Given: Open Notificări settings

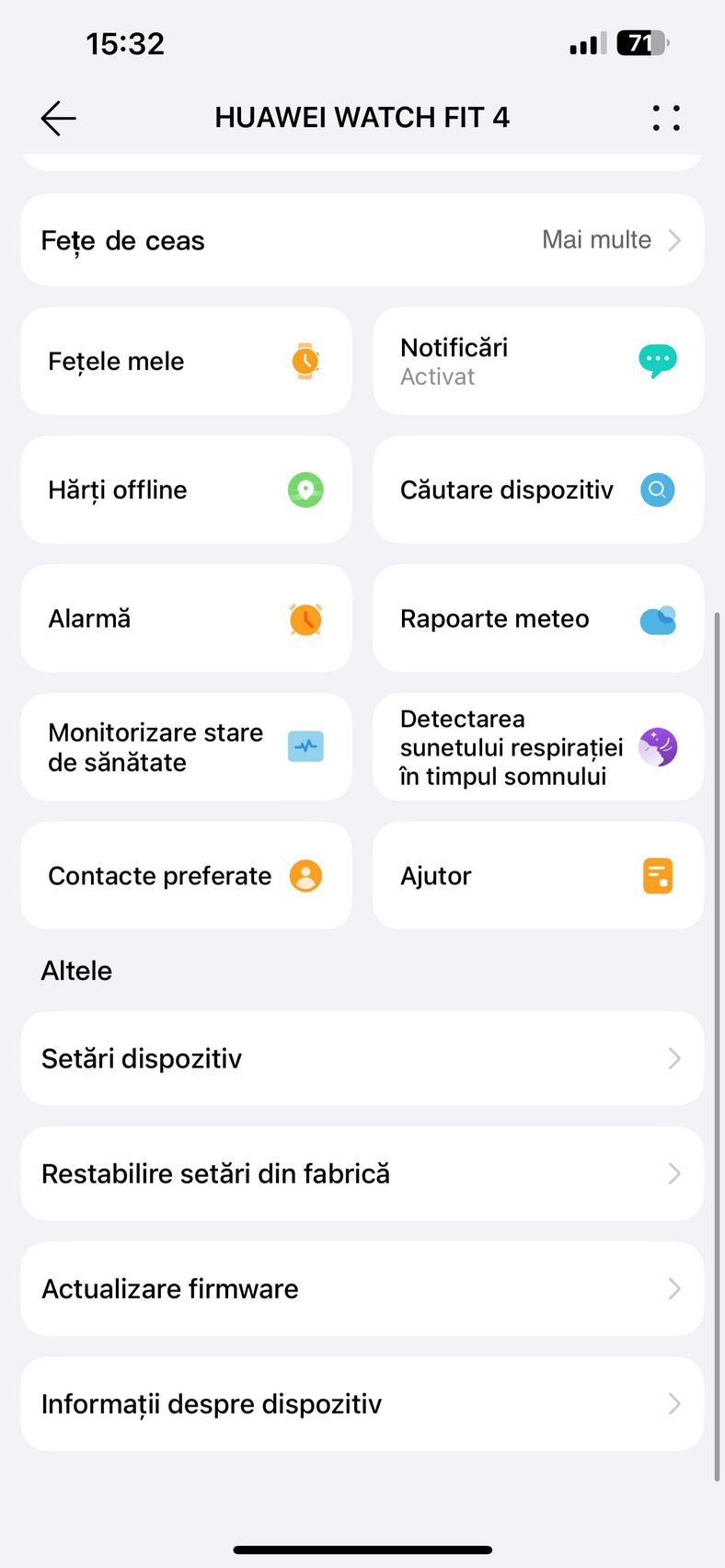Looking at the screenshot, I should tap(538, 361).
